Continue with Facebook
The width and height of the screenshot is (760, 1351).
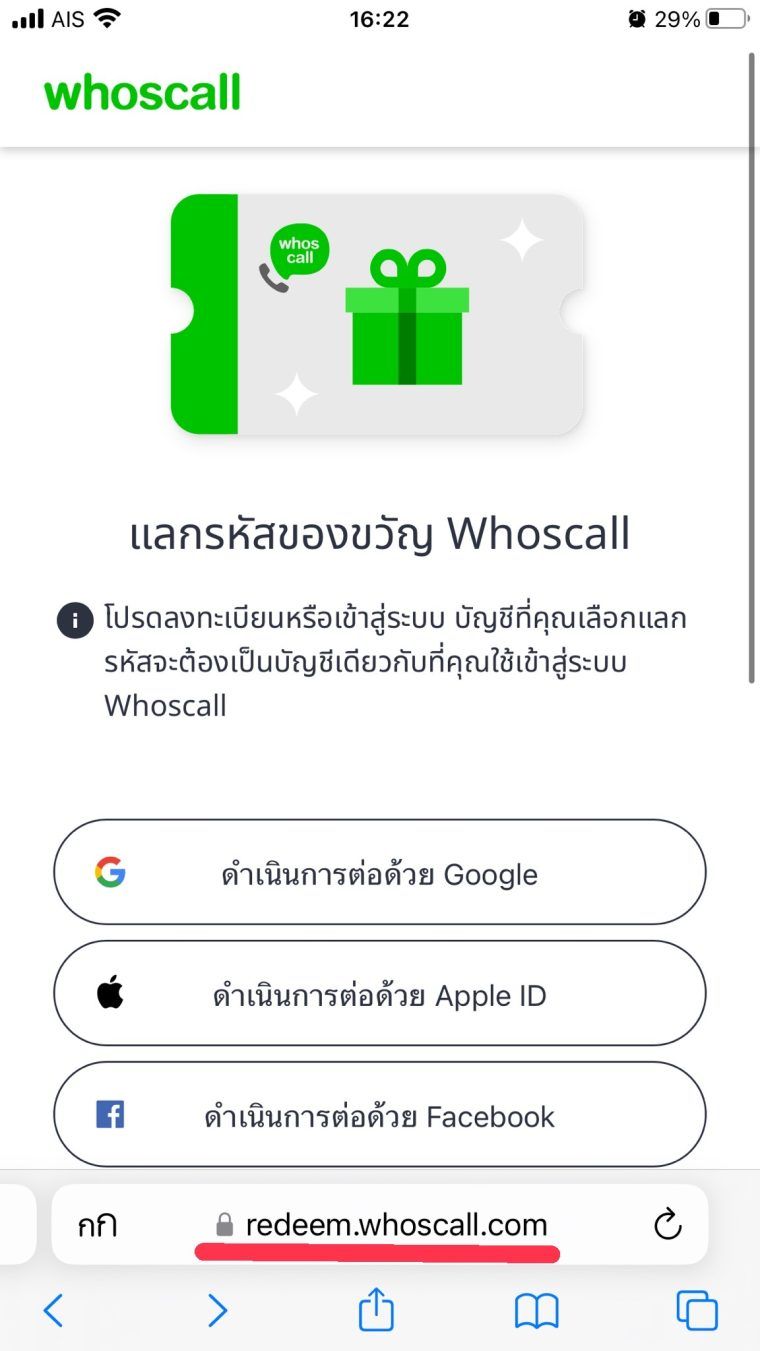[380, 1116]
